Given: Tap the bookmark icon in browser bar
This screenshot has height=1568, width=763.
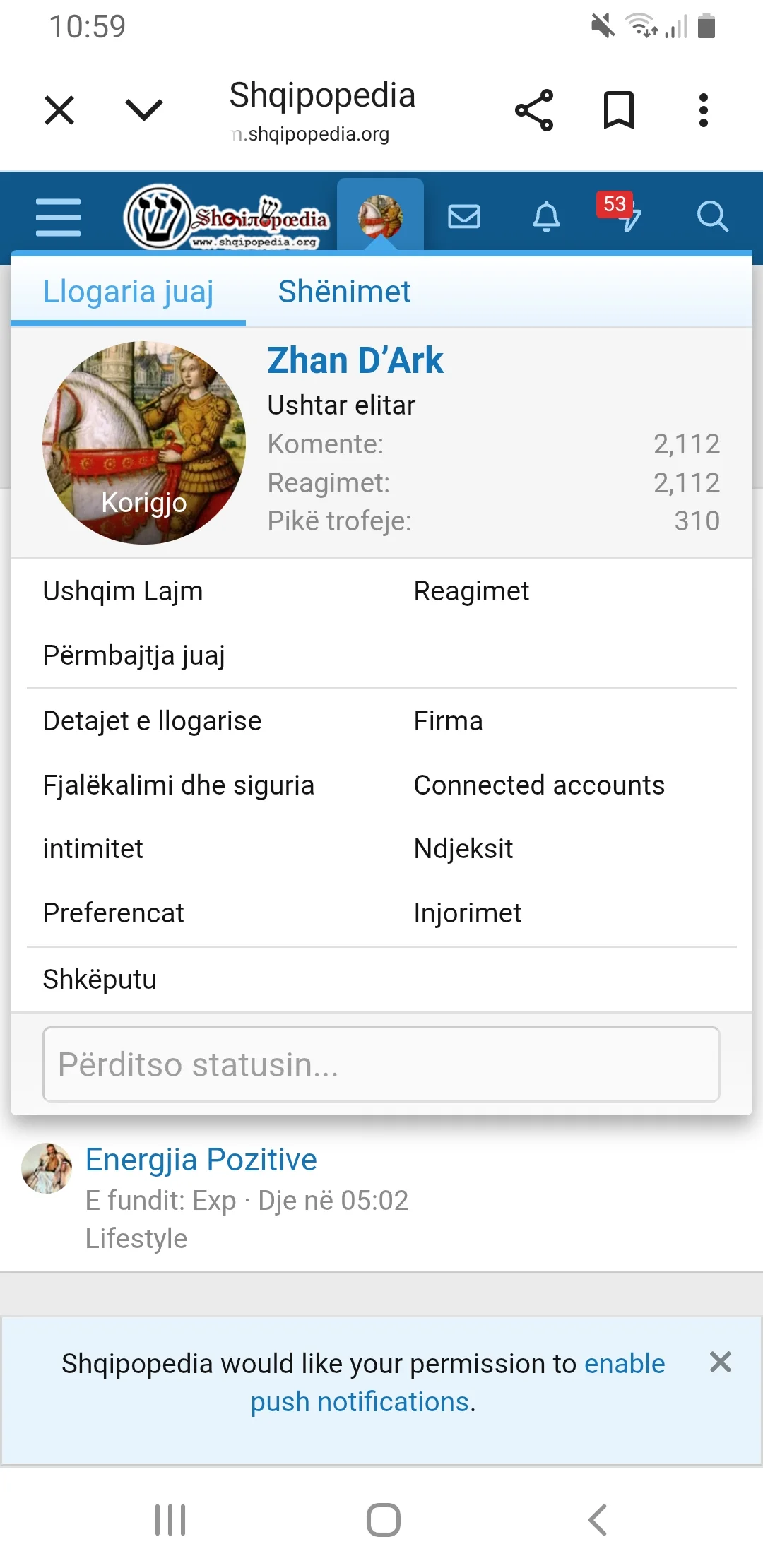Looking at the screenshot, I should (x=617, y=109).
